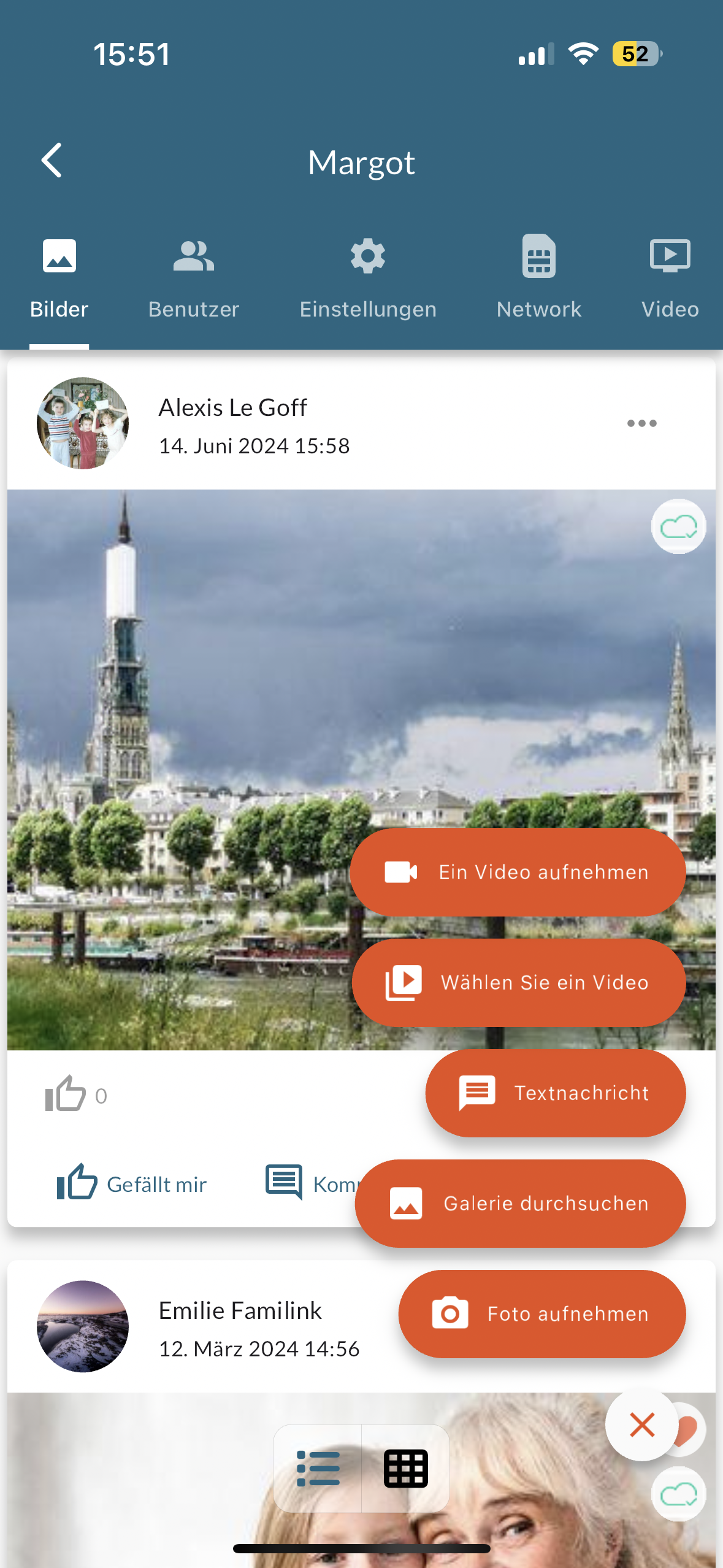The height and width of the screenshot is (1568, 723).
Task: Tap Ein Video aufnehmen button
Action: point(518,872)
